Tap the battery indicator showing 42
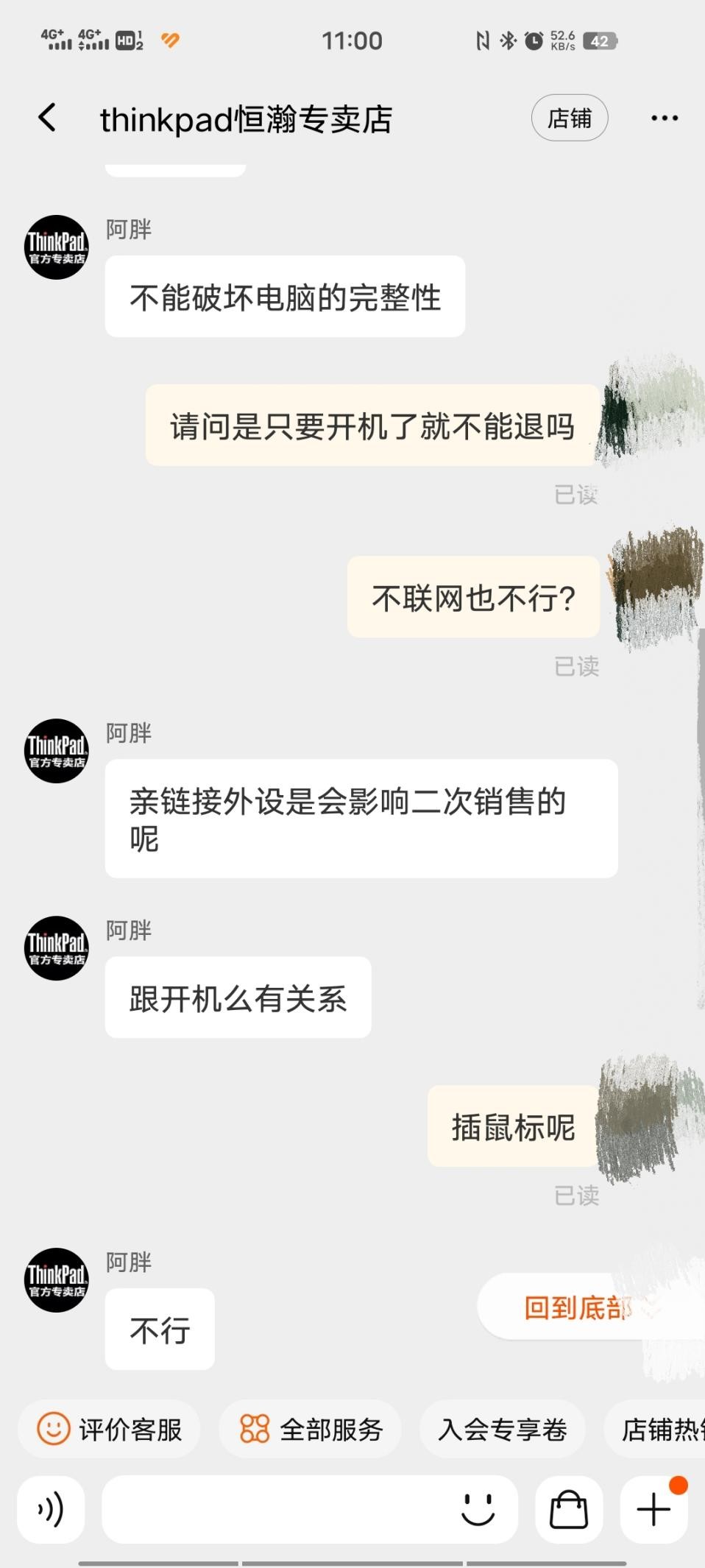Screen dimensions: 705x1568 pos(599,40)
